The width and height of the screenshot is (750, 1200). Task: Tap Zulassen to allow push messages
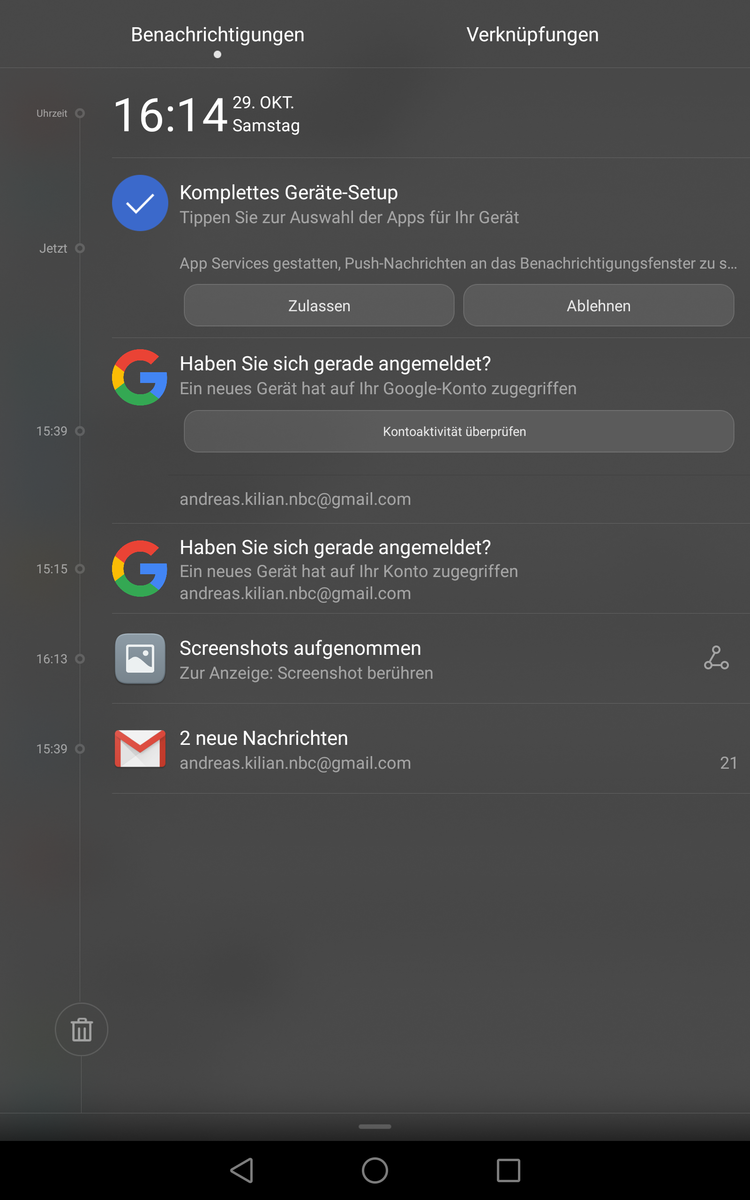pyautogui.click(x=319, y=306)
